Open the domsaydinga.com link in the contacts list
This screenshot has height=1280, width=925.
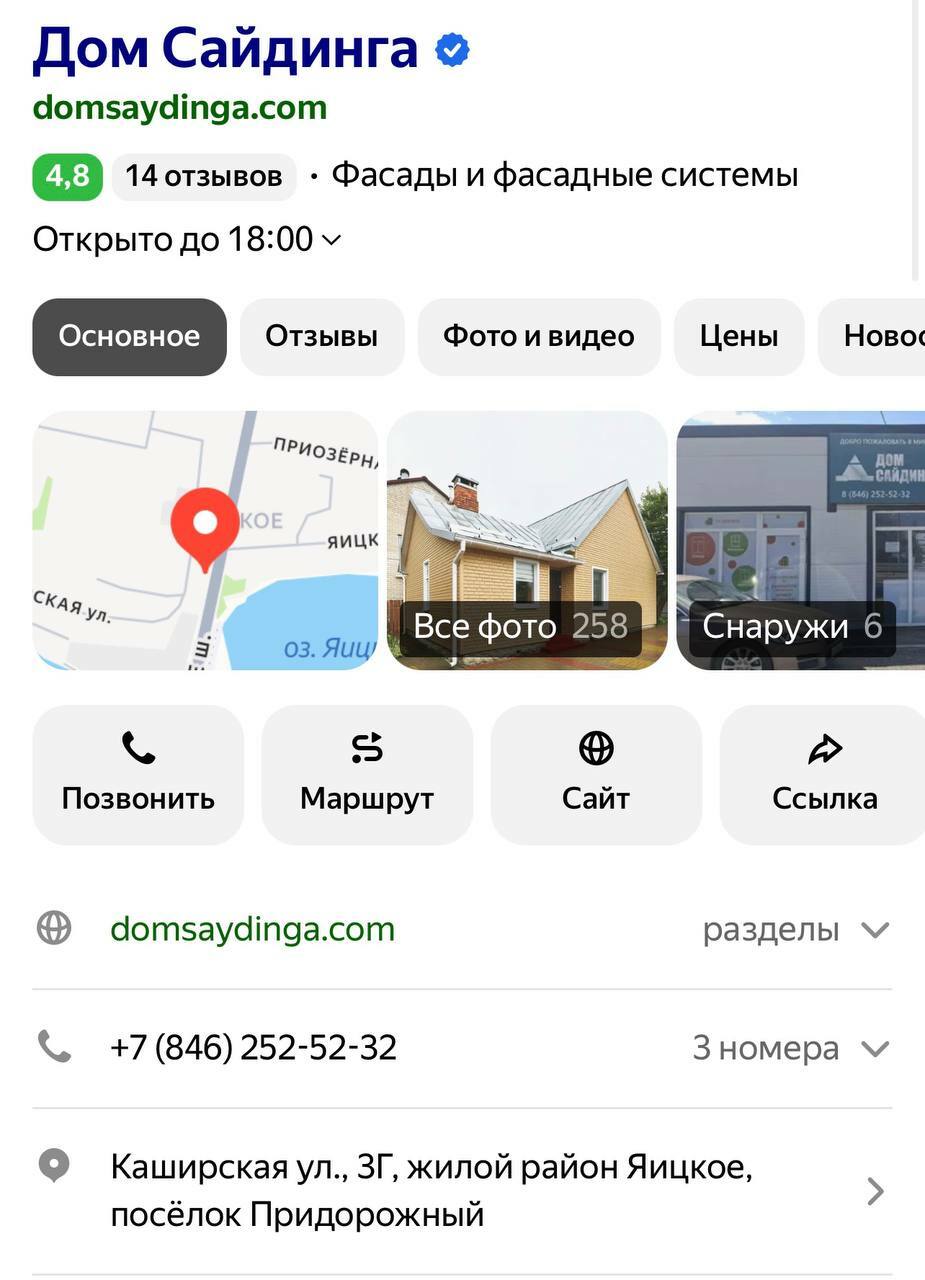[x=252, y=929]
